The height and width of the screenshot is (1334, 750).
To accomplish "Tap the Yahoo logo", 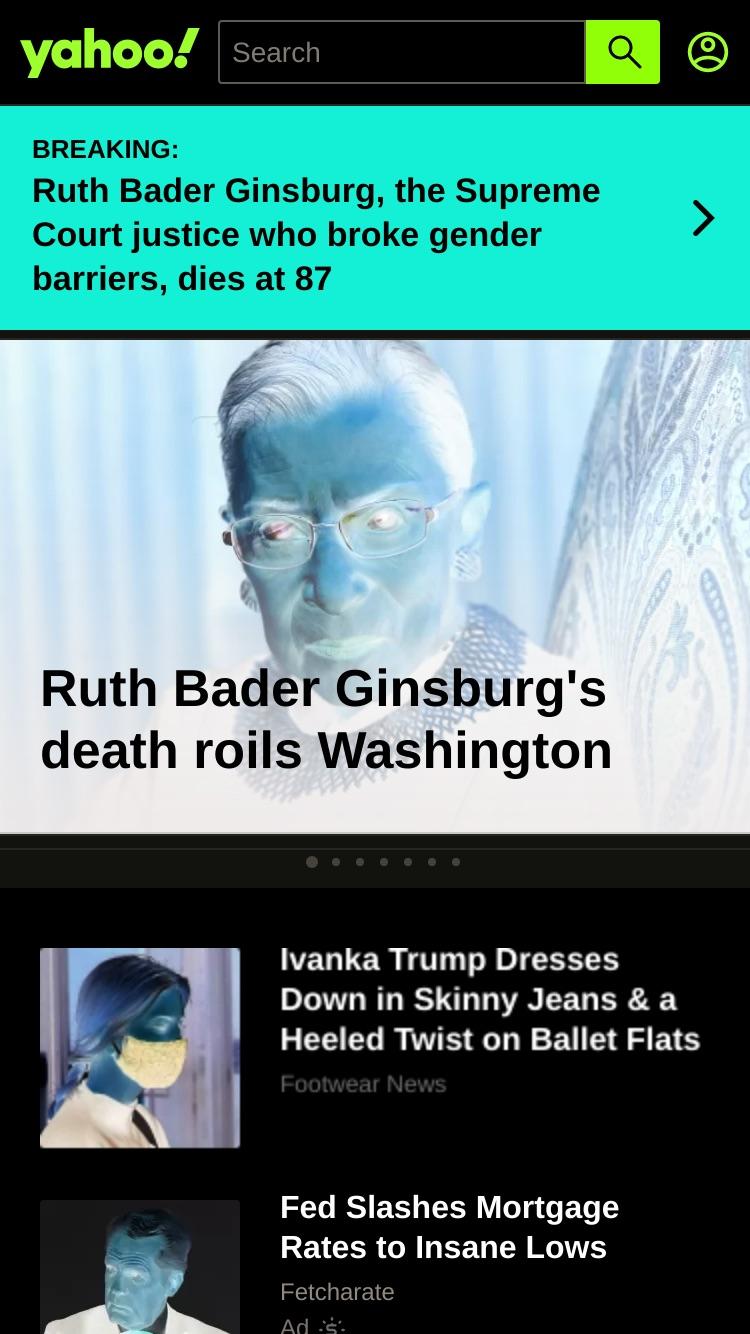I will click(110, 52).
